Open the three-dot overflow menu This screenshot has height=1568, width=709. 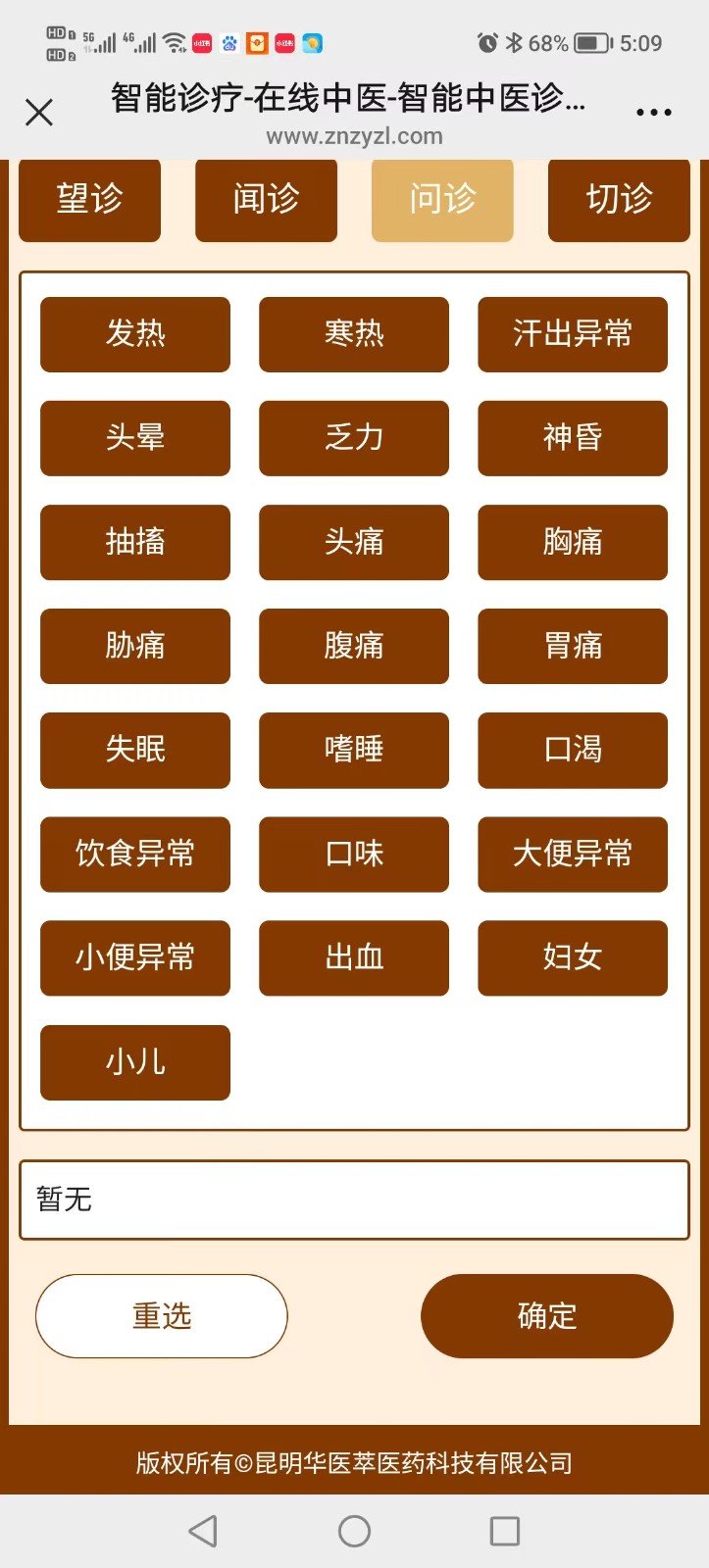coord(653,113)
